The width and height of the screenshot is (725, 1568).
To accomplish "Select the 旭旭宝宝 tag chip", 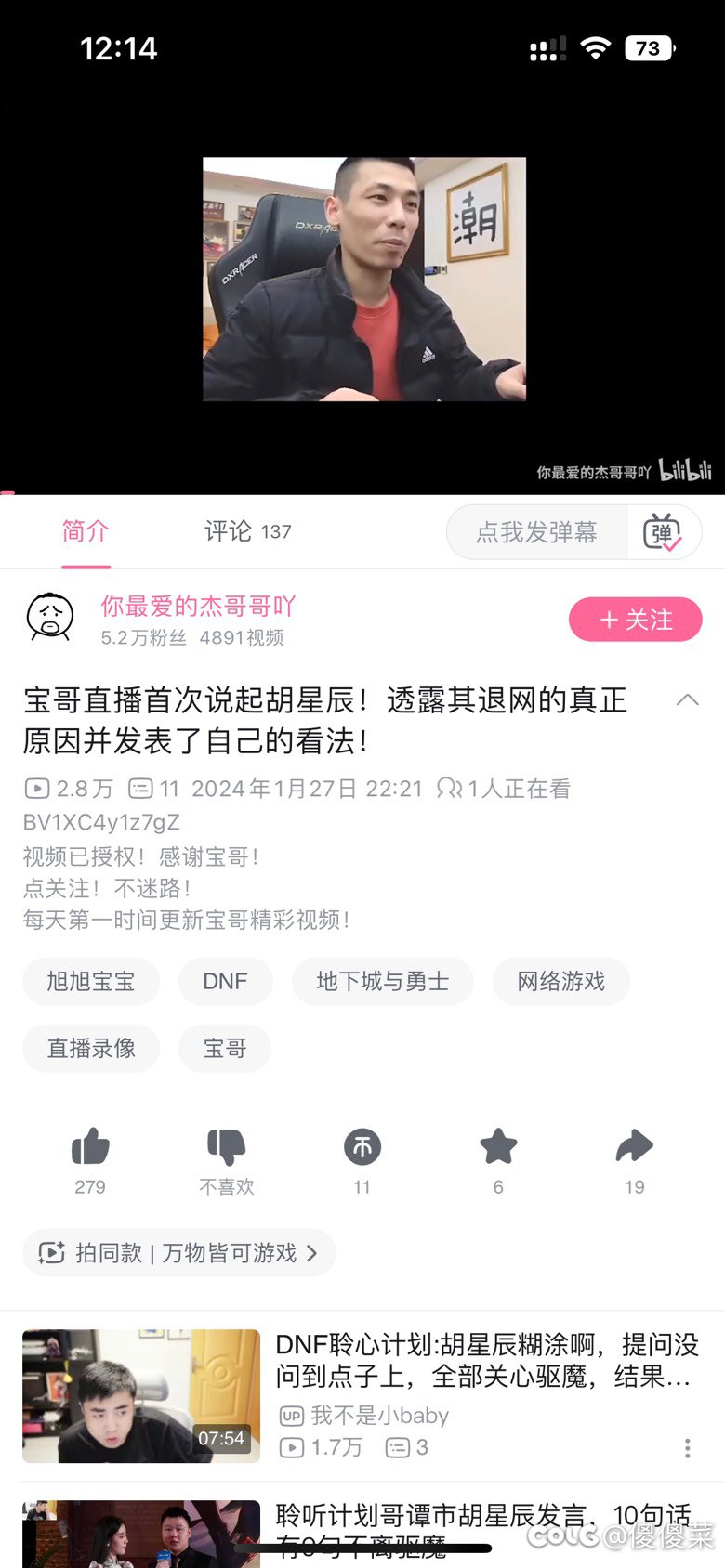I will (91, 982).
